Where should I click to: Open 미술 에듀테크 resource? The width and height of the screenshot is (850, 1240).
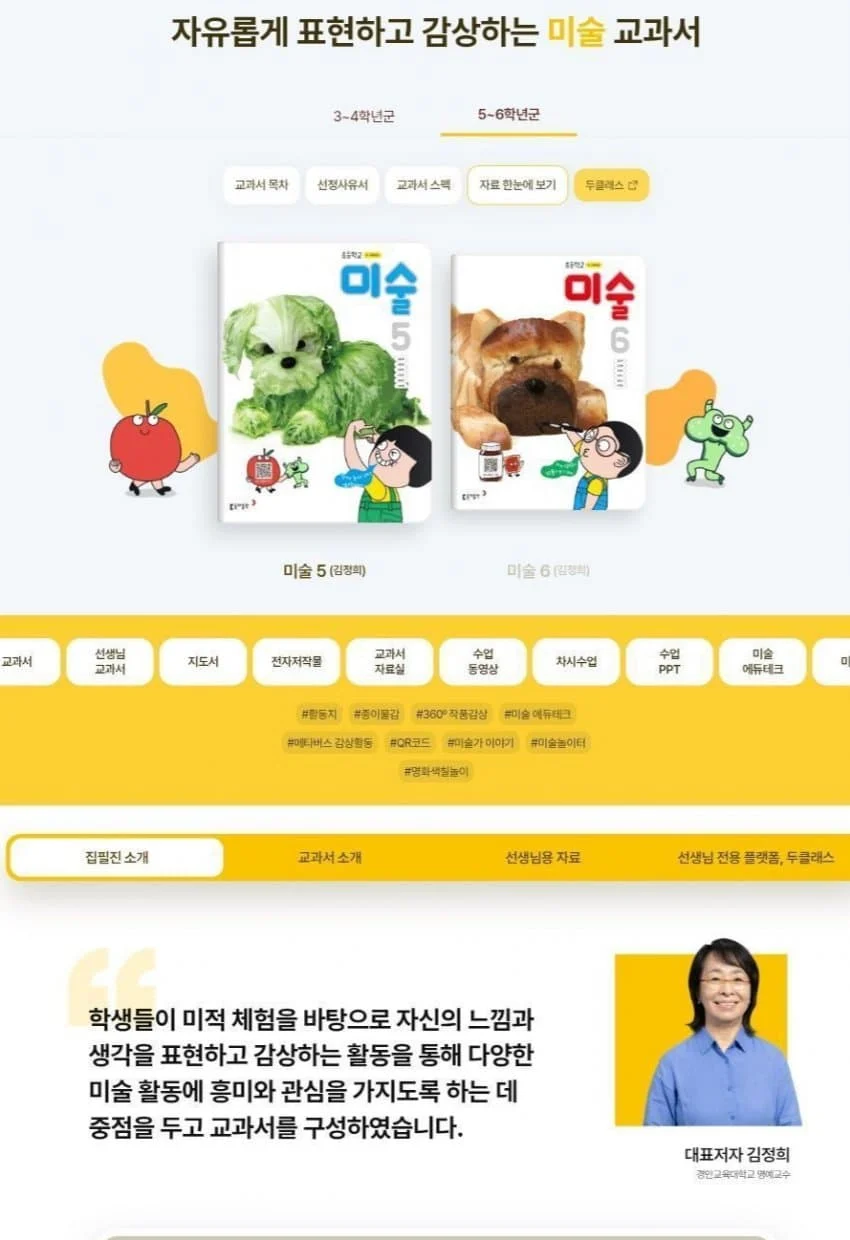click(x=762, y=662)
